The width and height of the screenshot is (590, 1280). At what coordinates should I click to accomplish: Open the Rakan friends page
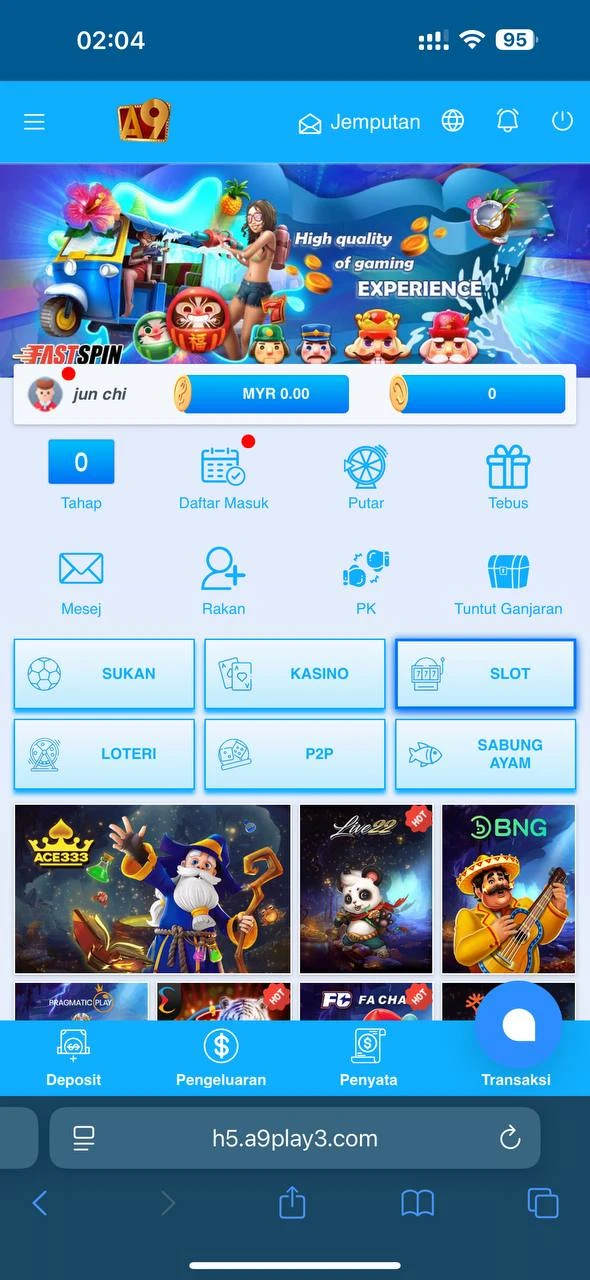[223, 582]
